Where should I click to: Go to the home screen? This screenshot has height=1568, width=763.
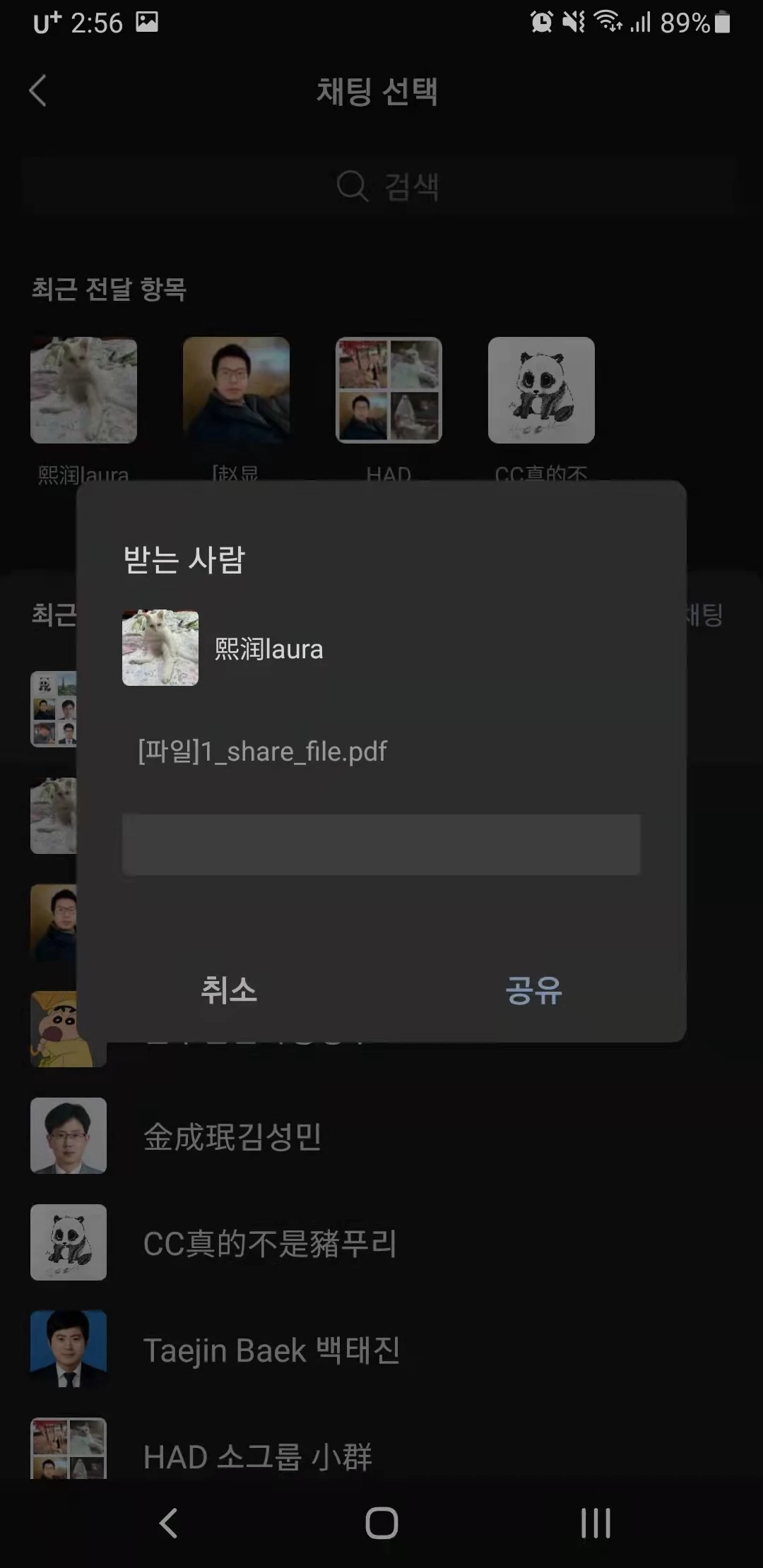click(381, 1523)
